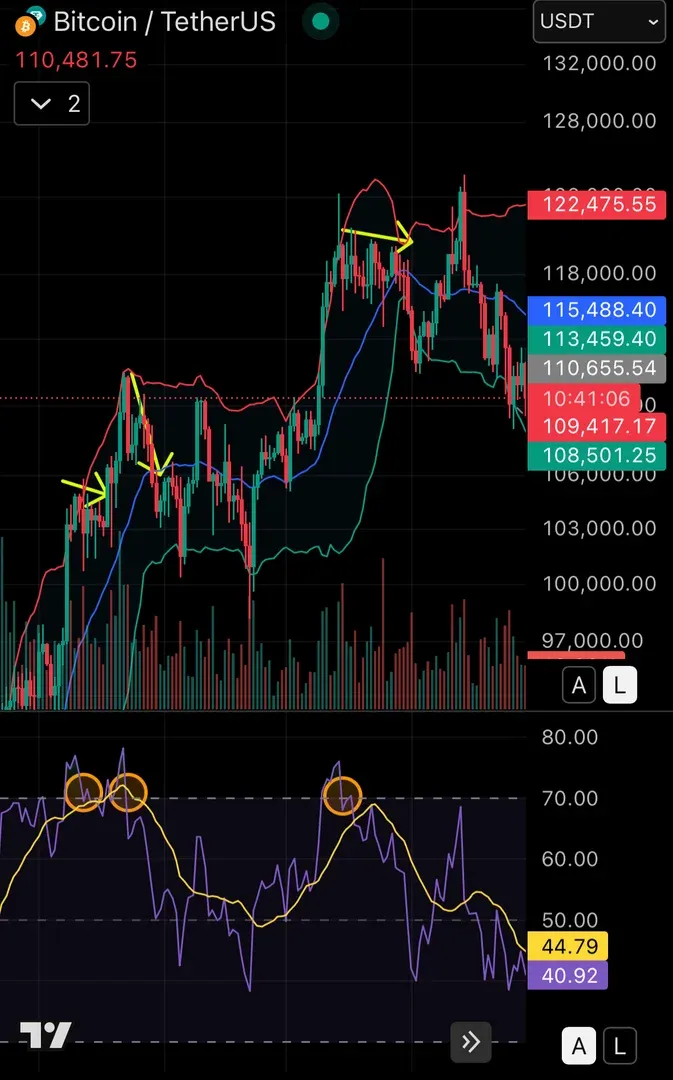
Task: Toggle log scale (L) on the price chart
Action: click(620, 686)
